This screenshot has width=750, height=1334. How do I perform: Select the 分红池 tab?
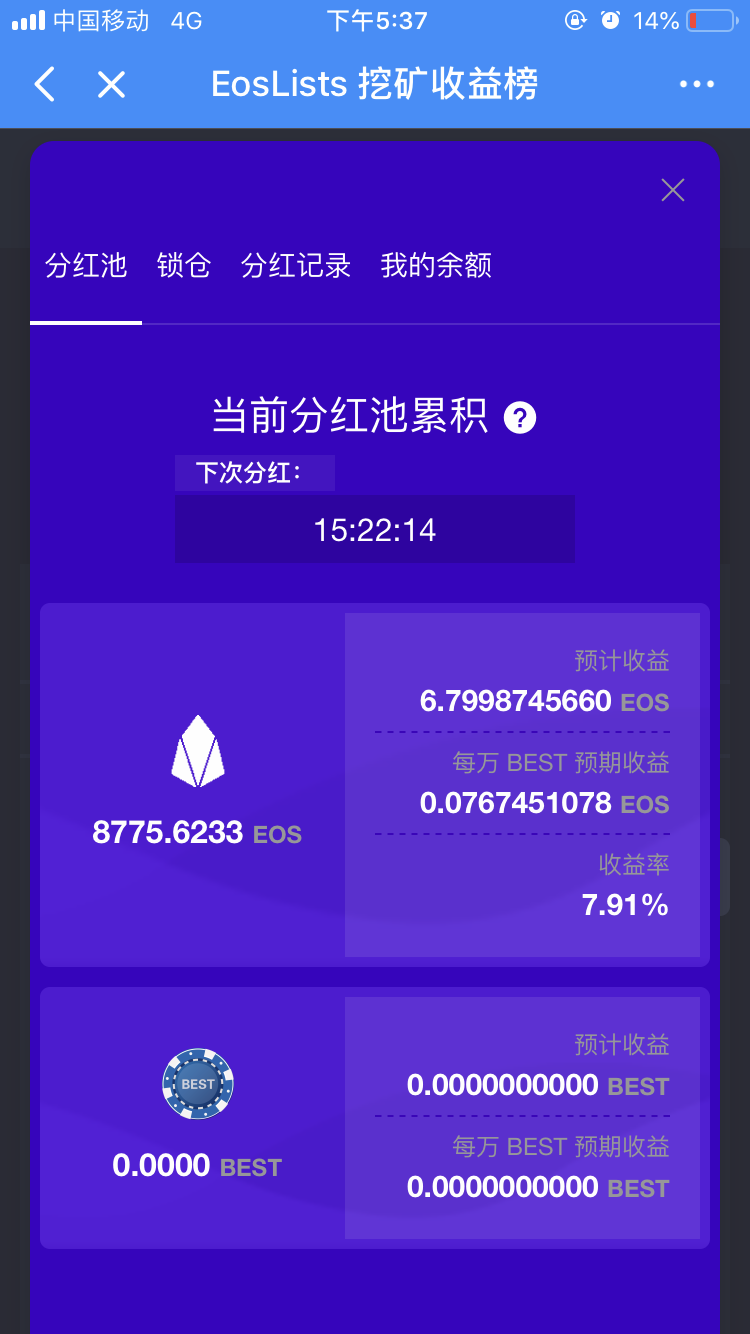[x=86, y=266]
